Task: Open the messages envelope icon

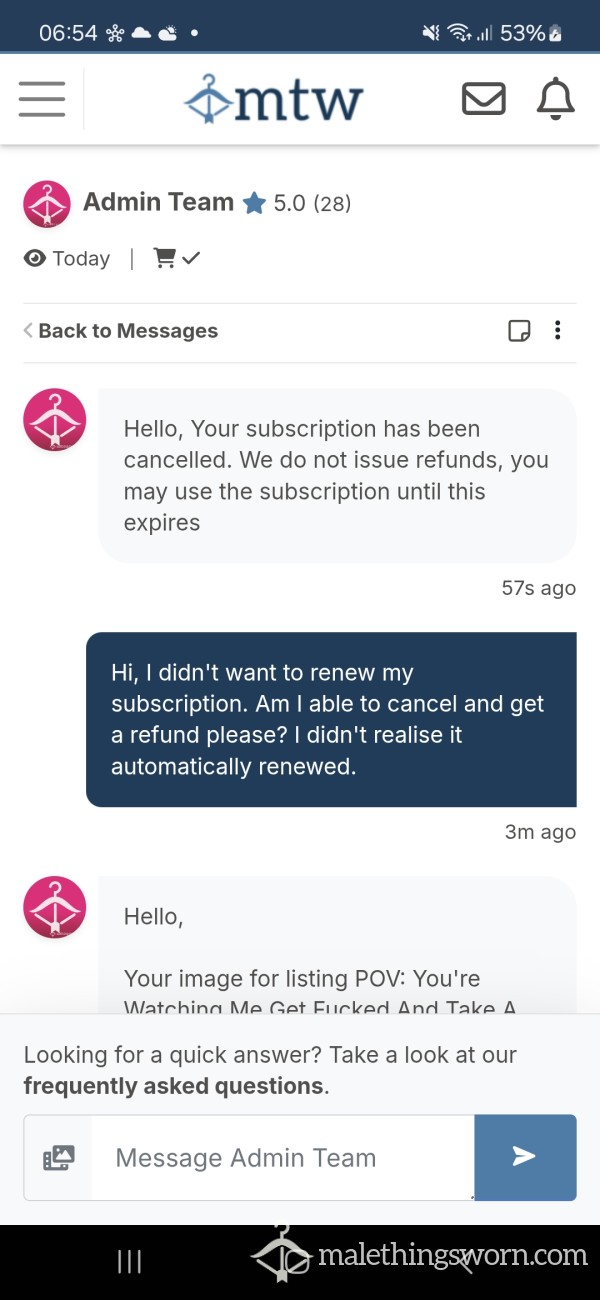Action: (x=483, y=99)
